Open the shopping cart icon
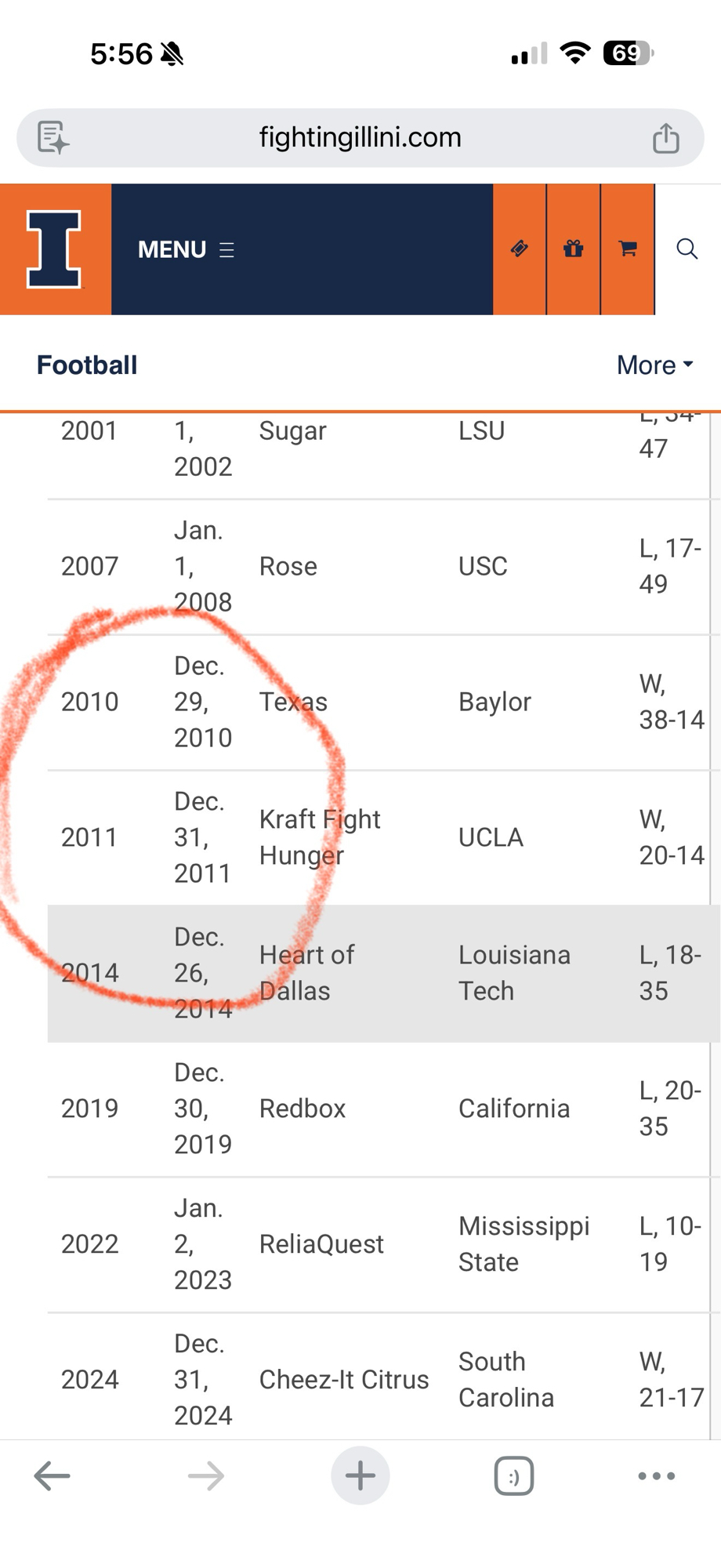This screenshot has width=721, height=1568. [627, 249]
